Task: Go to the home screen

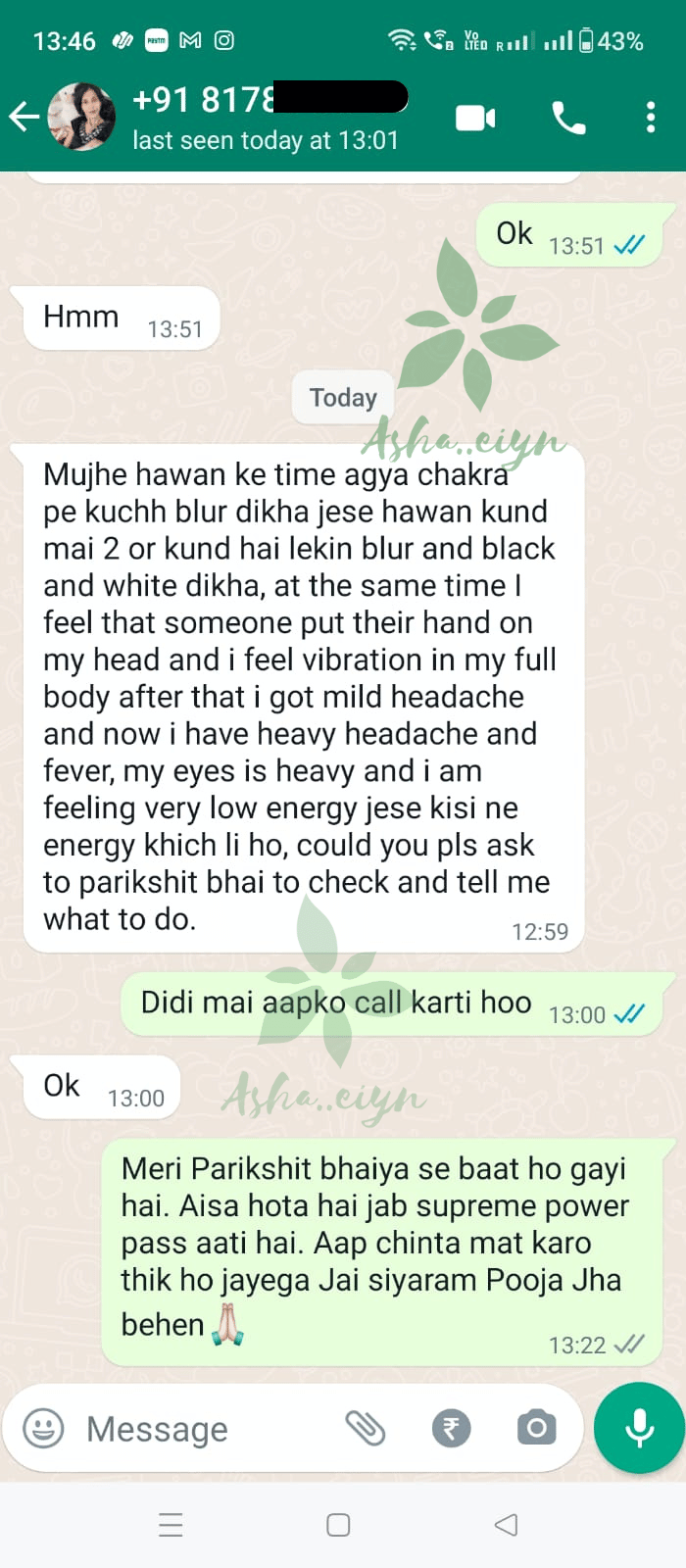Action: coord(338,1525)
